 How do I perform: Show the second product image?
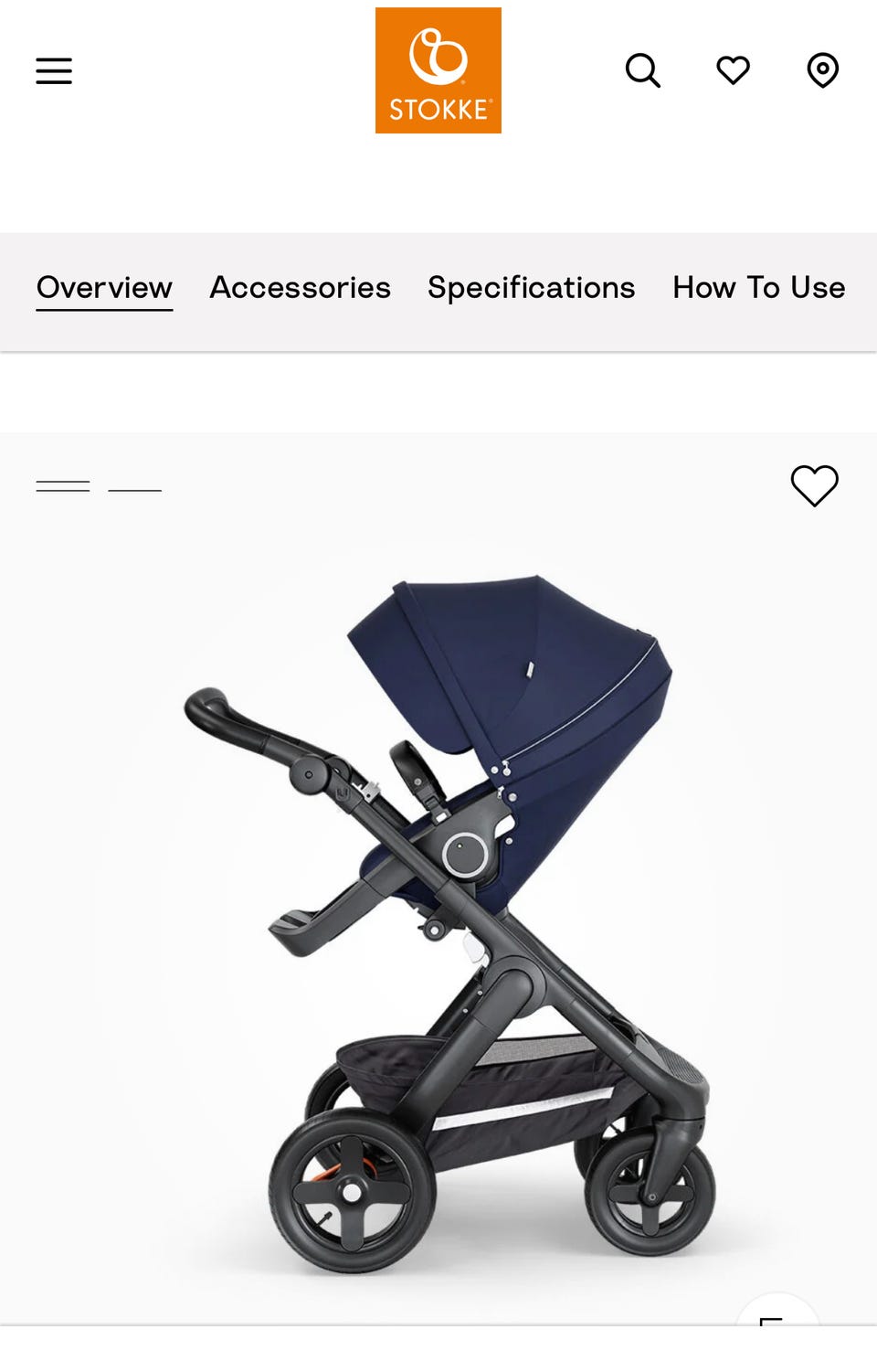[135, 489]
